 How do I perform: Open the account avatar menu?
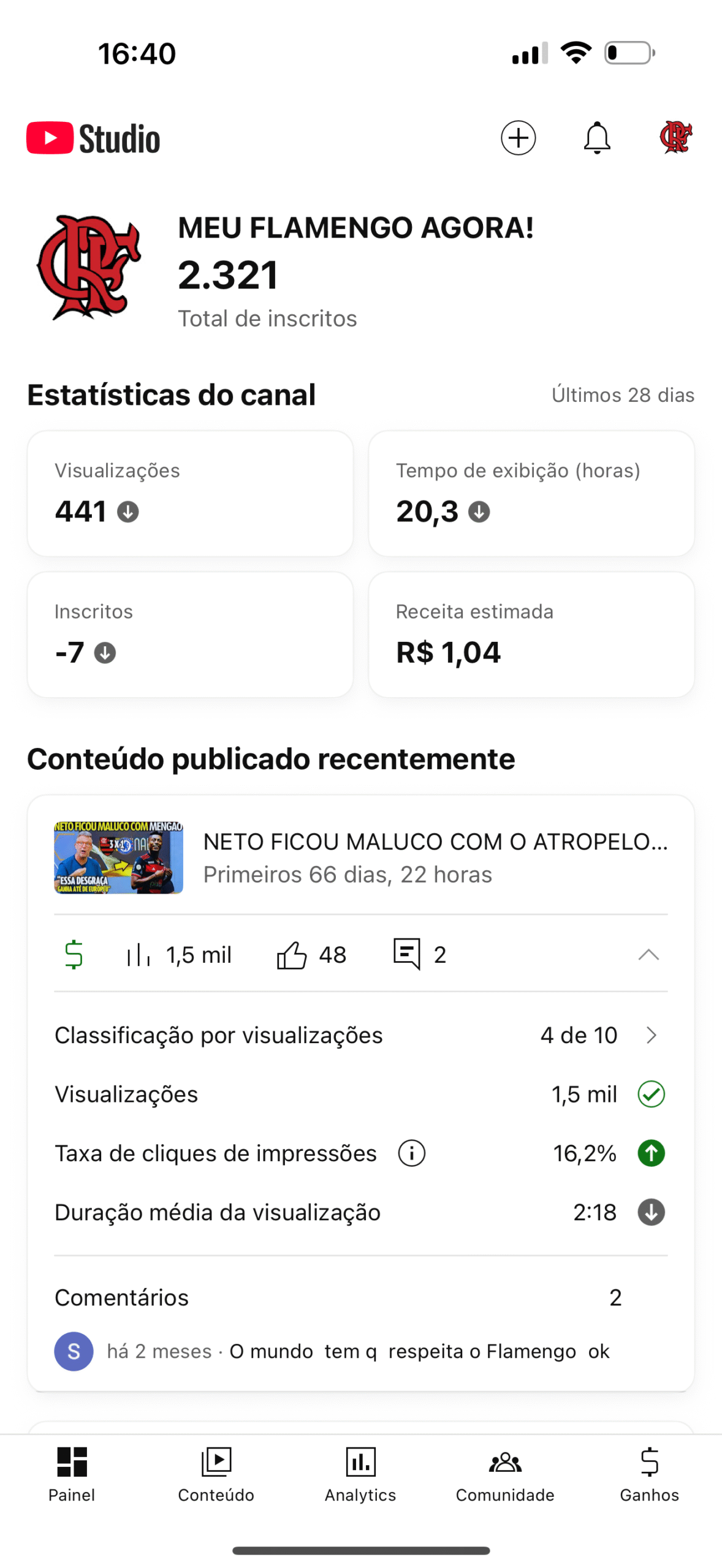675,137
